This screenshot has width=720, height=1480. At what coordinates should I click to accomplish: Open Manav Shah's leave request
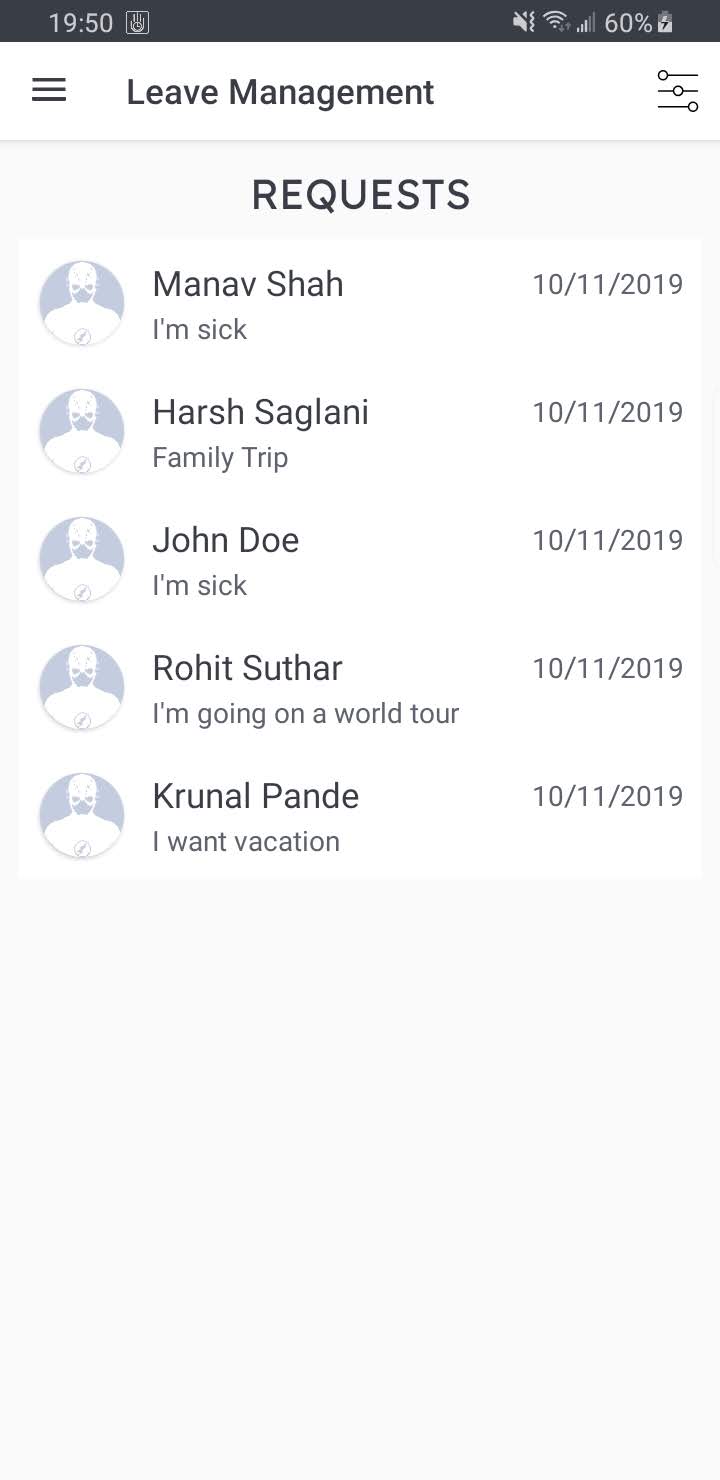coord(360,304)
